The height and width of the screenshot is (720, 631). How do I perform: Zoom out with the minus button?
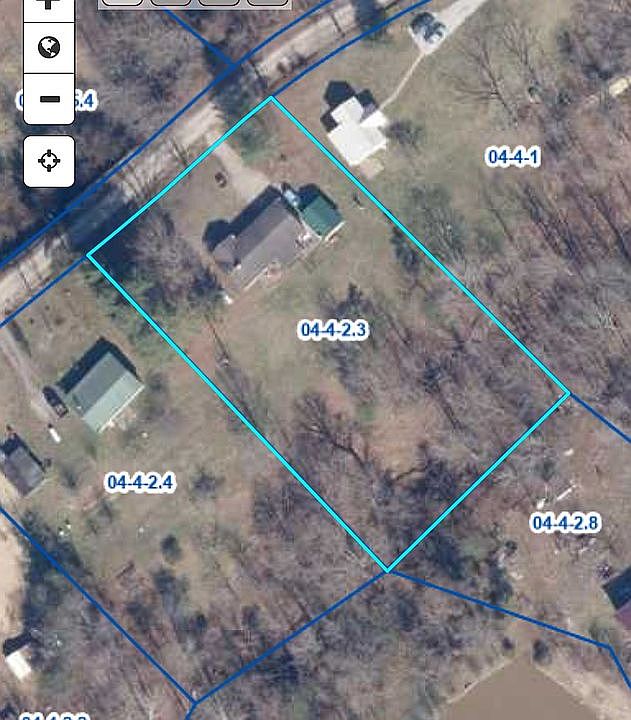(x=49, y=99)
